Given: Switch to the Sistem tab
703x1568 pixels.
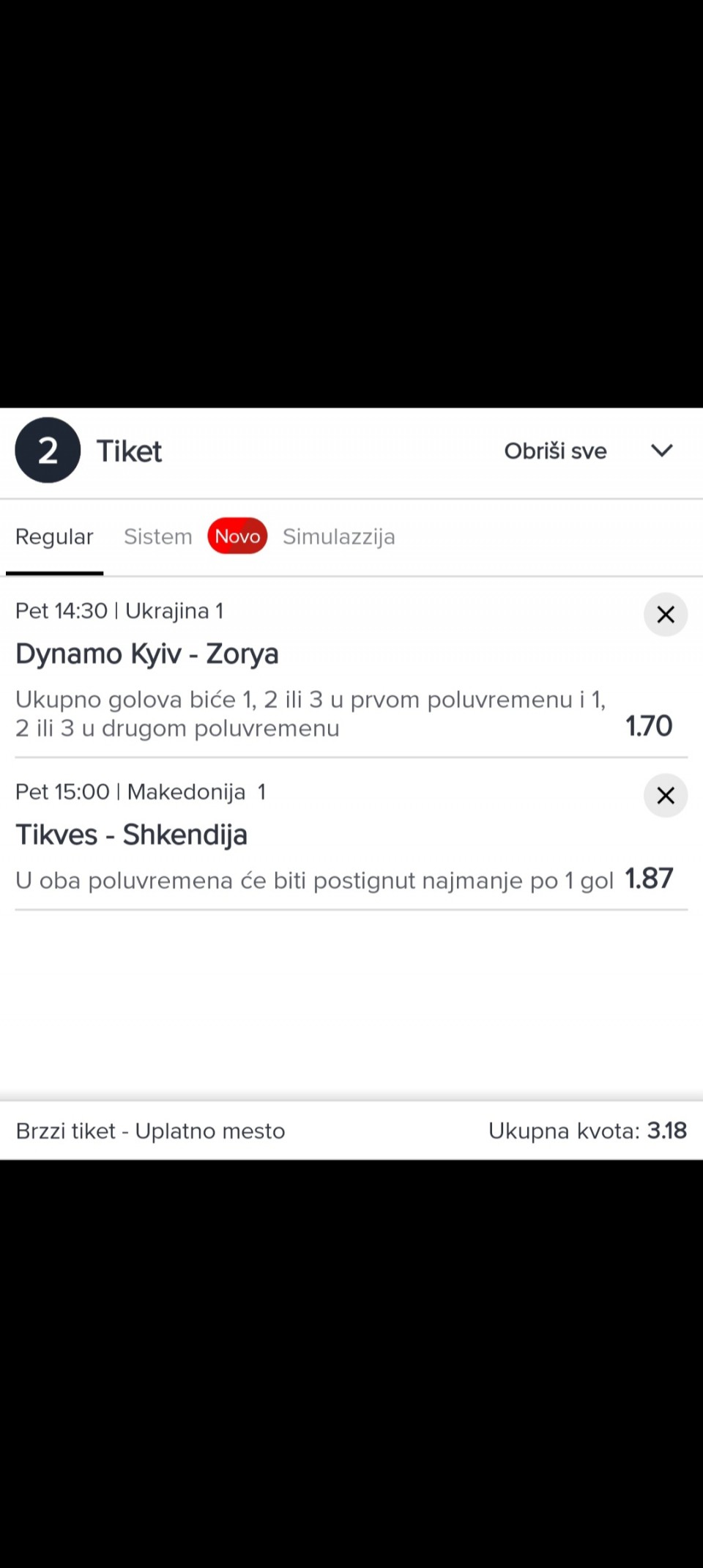Looking at the screenshot, I should [157, 537].
